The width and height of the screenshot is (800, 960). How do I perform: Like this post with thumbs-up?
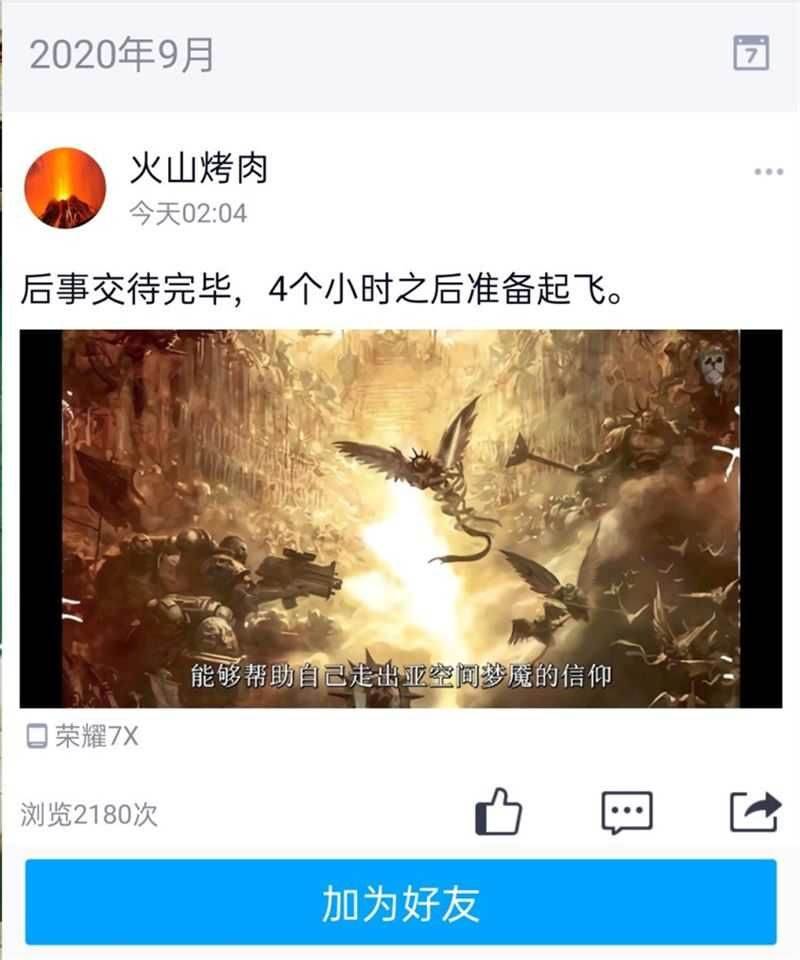point(498,810)
